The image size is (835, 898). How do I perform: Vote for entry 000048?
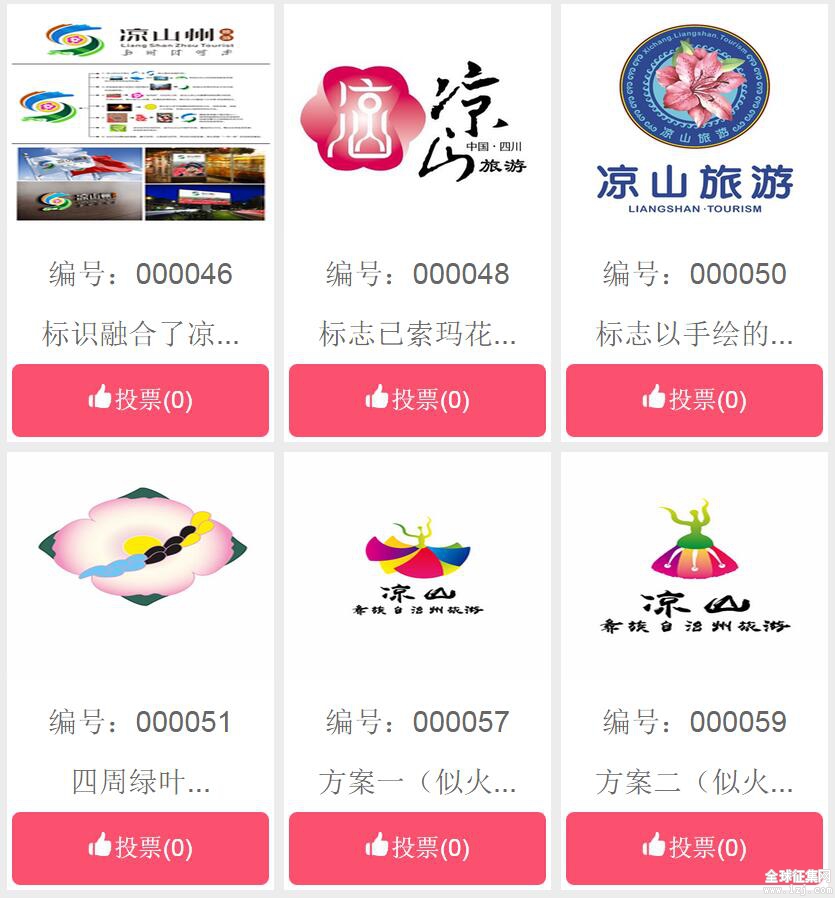coord(417,400)
